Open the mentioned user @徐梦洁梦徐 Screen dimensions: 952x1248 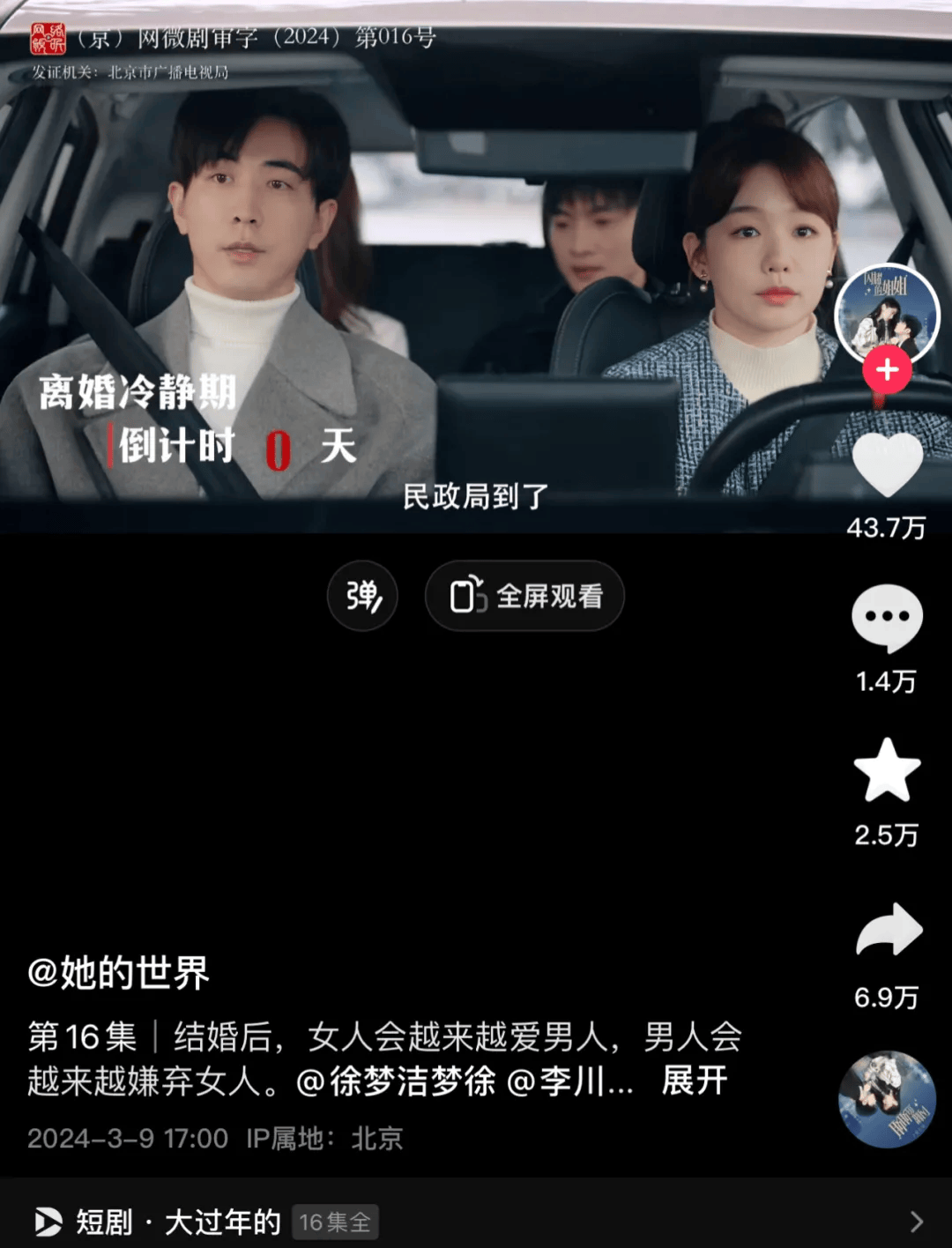tap(396, 1081)
